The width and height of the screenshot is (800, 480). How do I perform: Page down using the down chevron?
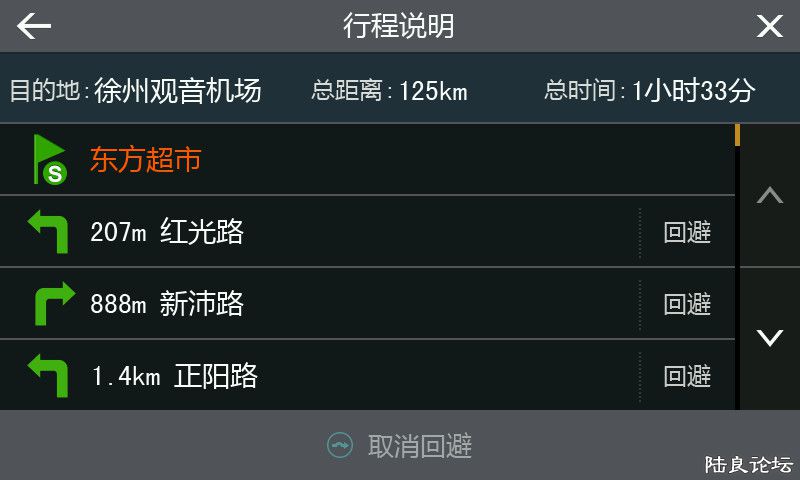tap(769, 338)
